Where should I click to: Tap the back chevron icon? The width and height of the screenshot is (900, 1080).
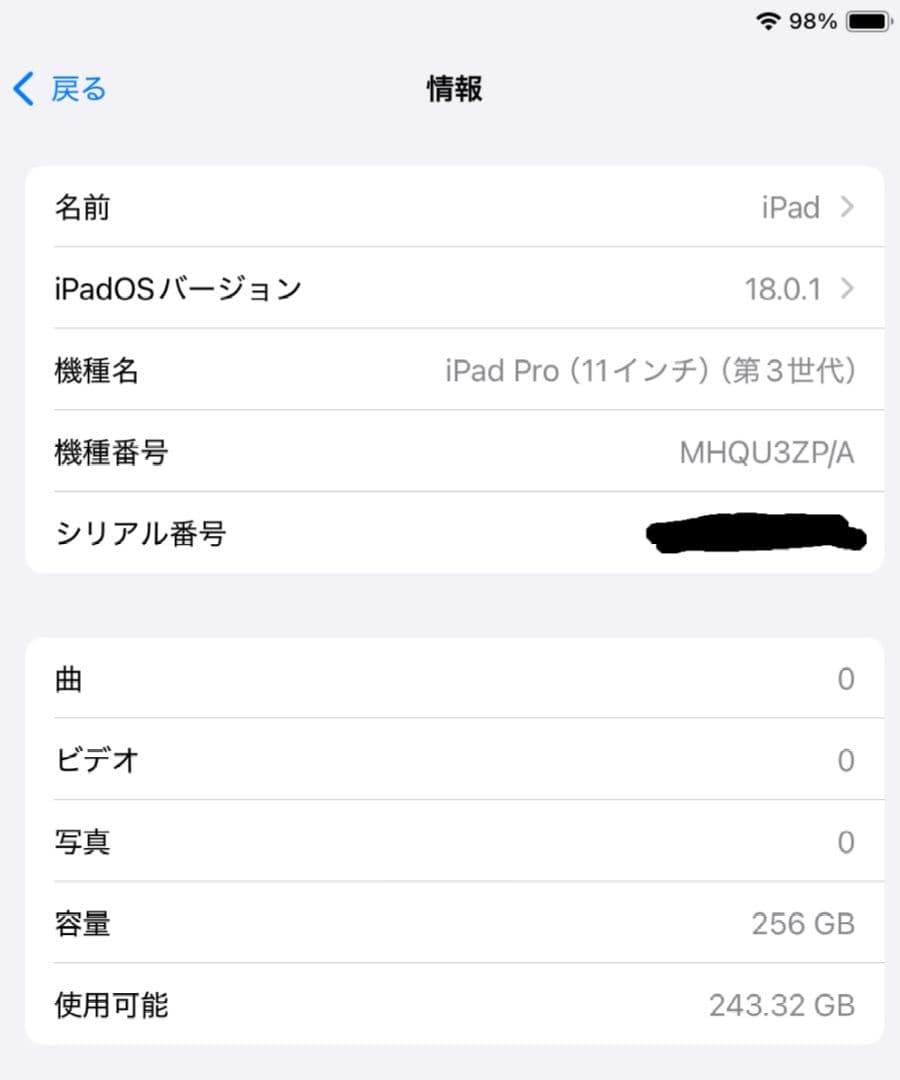(x=22, y=89)
